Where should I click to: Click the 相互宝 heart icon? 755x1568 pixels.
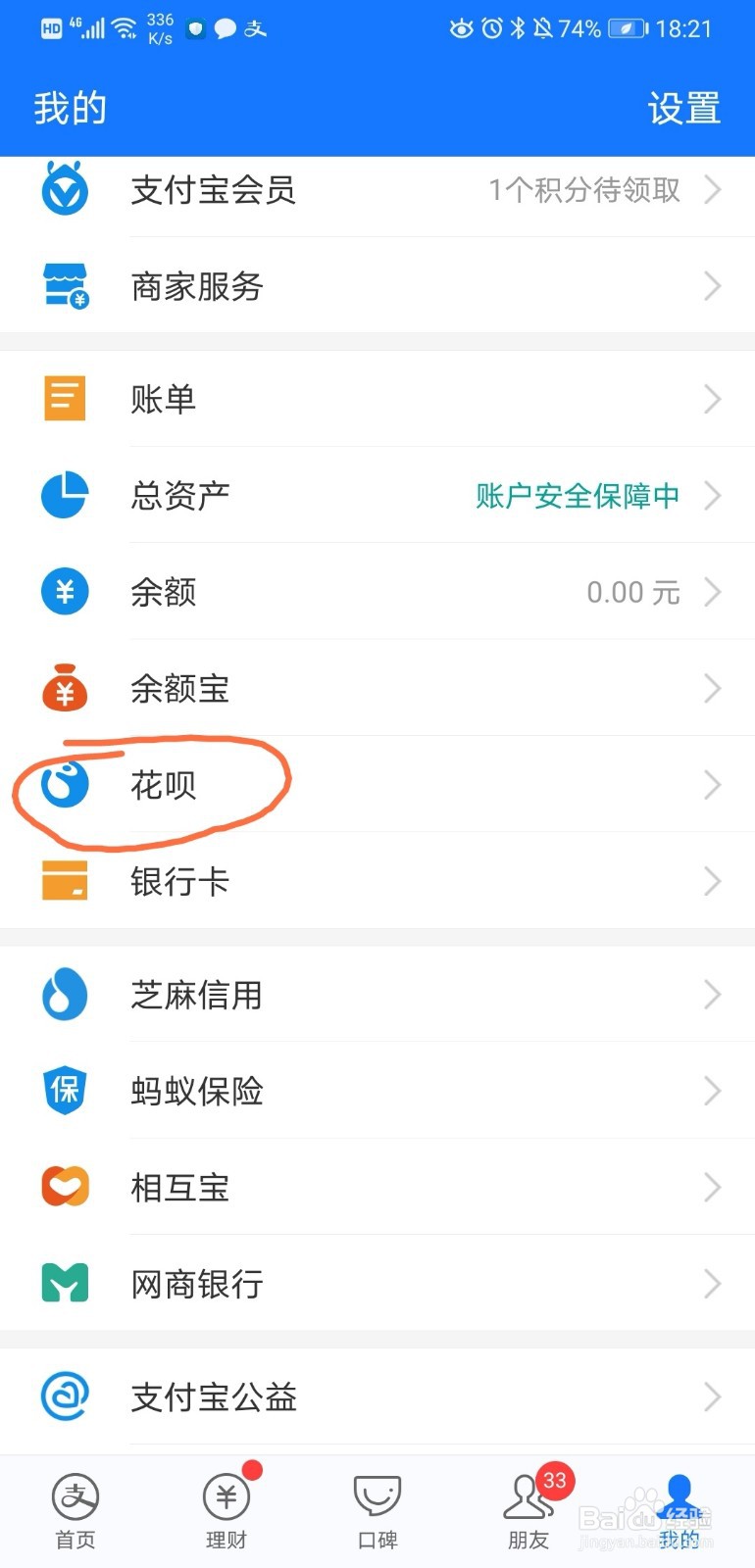[x=65, y=1186]
